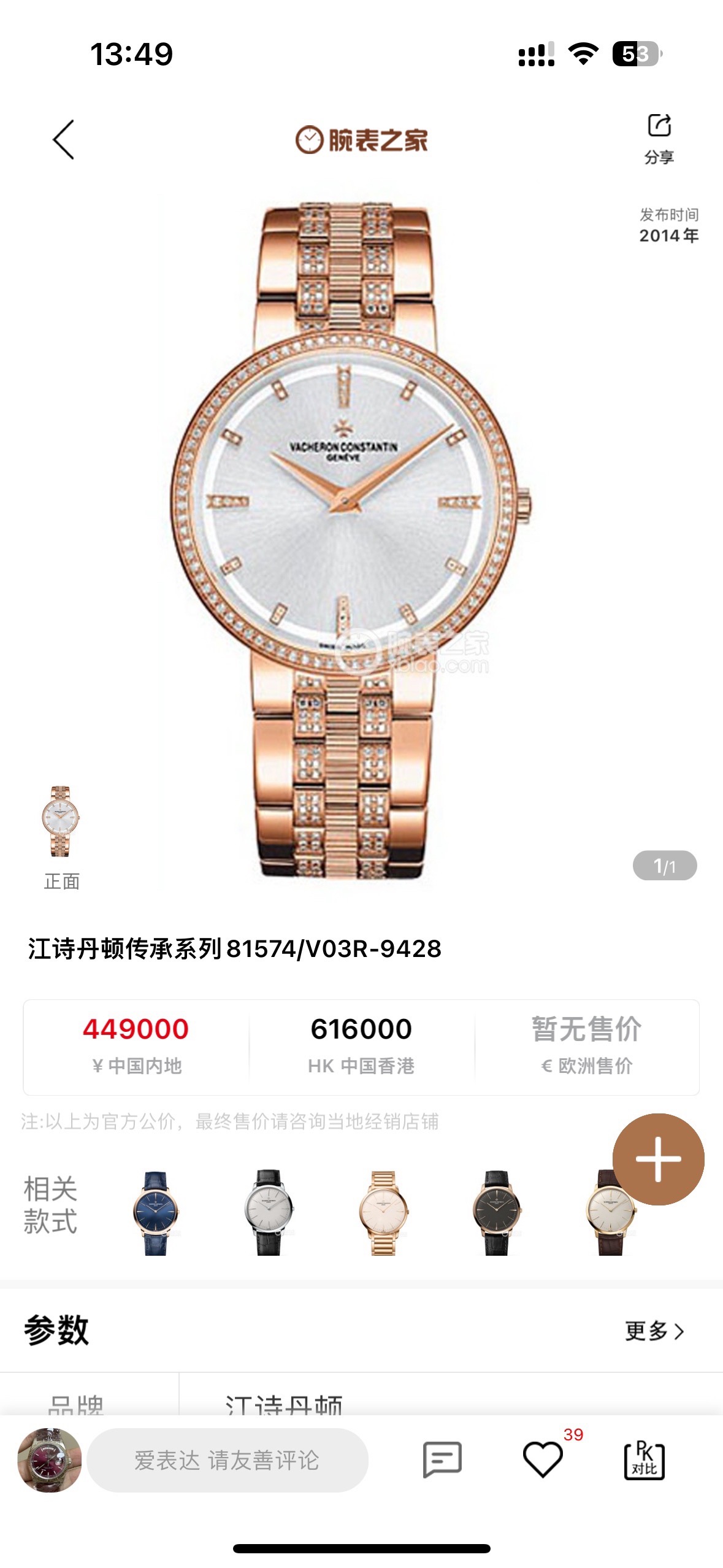Open the large watch product image
The image size is (723, 1568).
[x=351, y=540]
